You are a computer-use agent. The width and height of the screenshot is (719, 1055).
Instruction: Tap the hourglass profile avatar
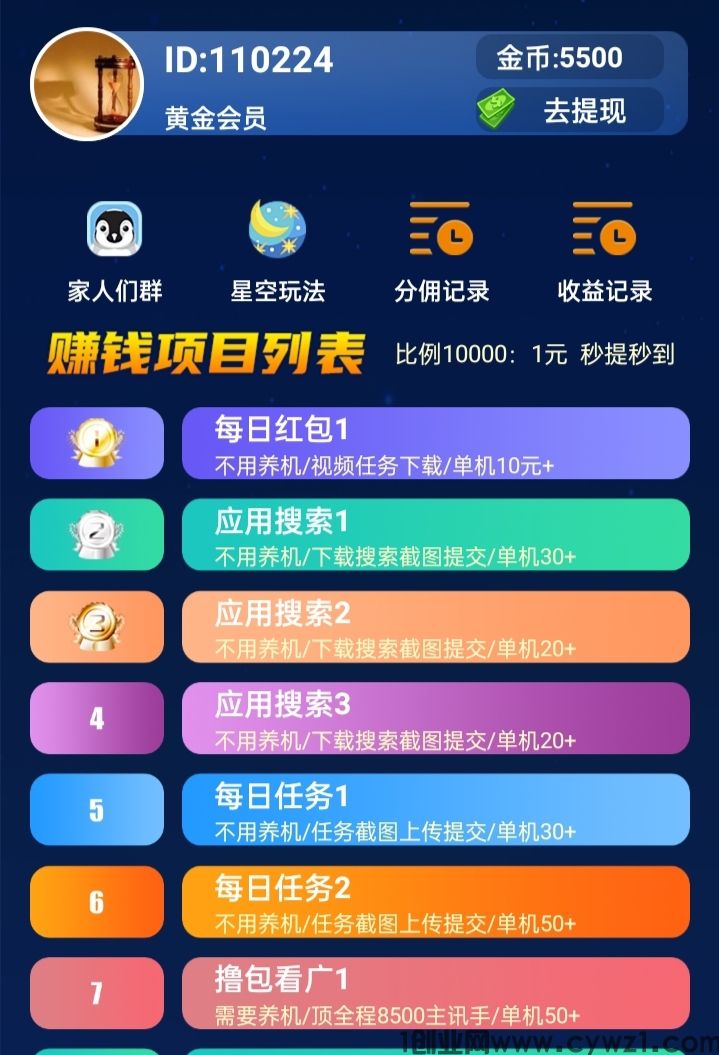[87, 84]
